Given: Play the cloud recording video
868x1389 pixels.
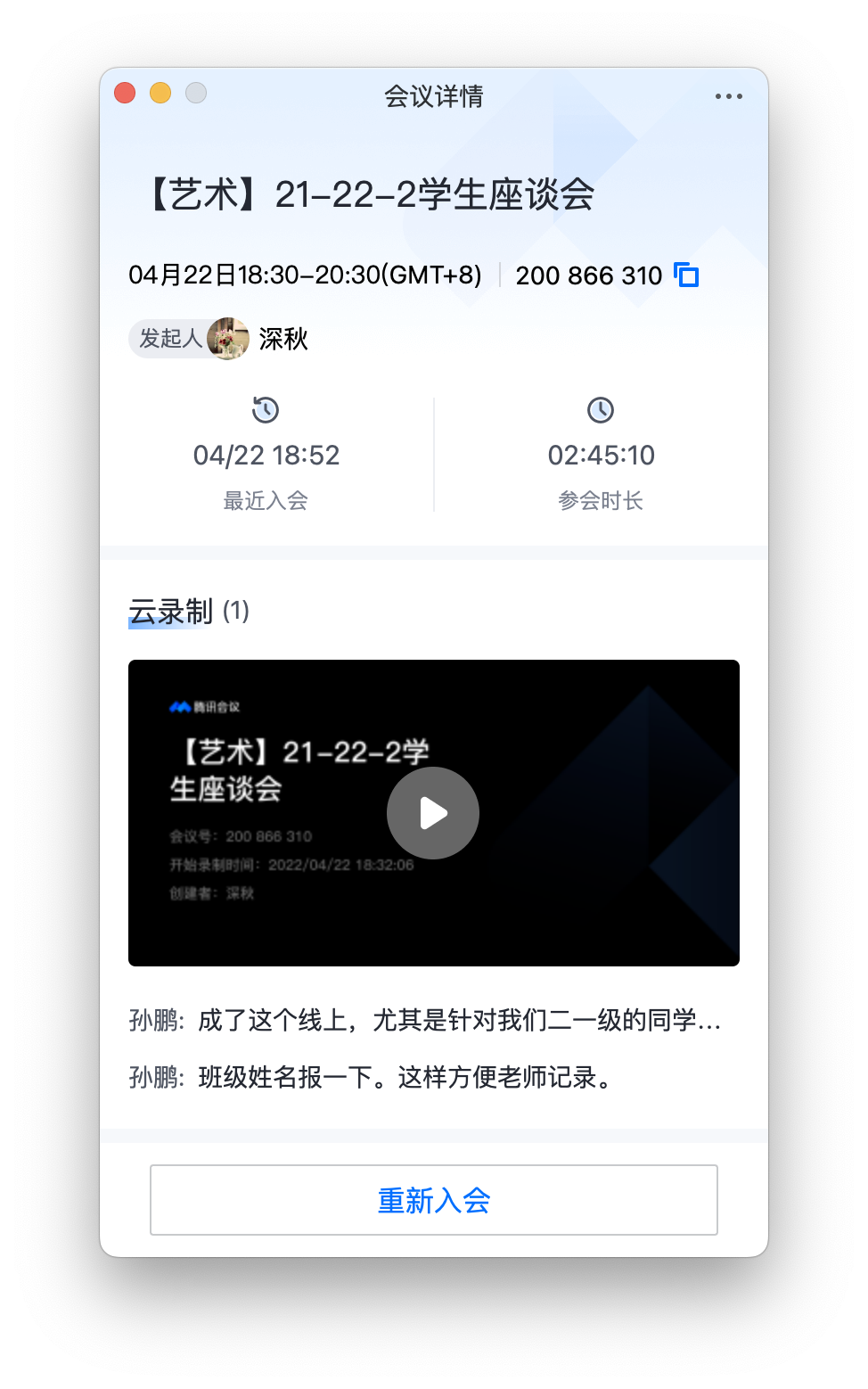Looking at the screenshot, I should [x=433, y=813].
